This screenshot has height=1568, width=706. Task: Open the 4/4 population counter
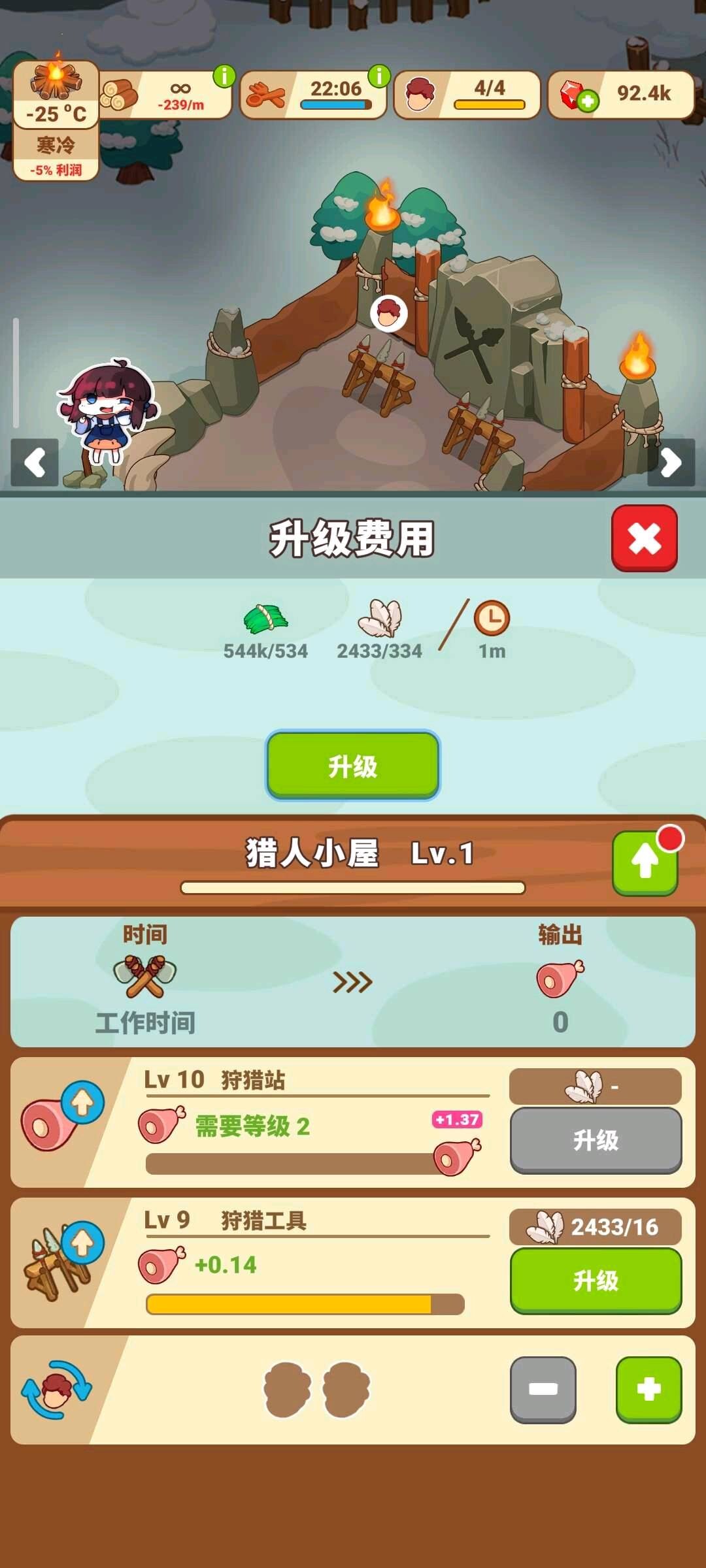click(467, 95)
